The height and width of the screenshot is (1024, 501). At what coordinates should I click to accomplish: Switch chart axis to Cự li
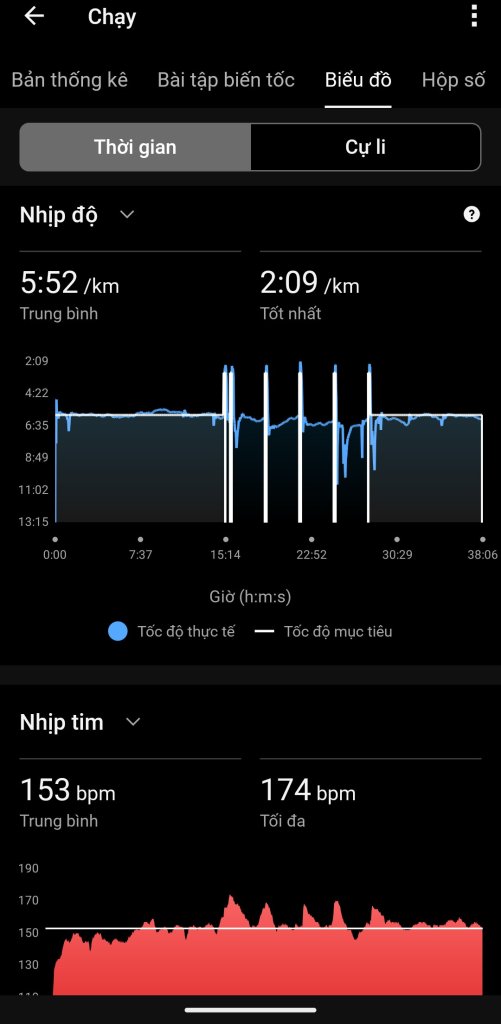[x=366, y=147]
